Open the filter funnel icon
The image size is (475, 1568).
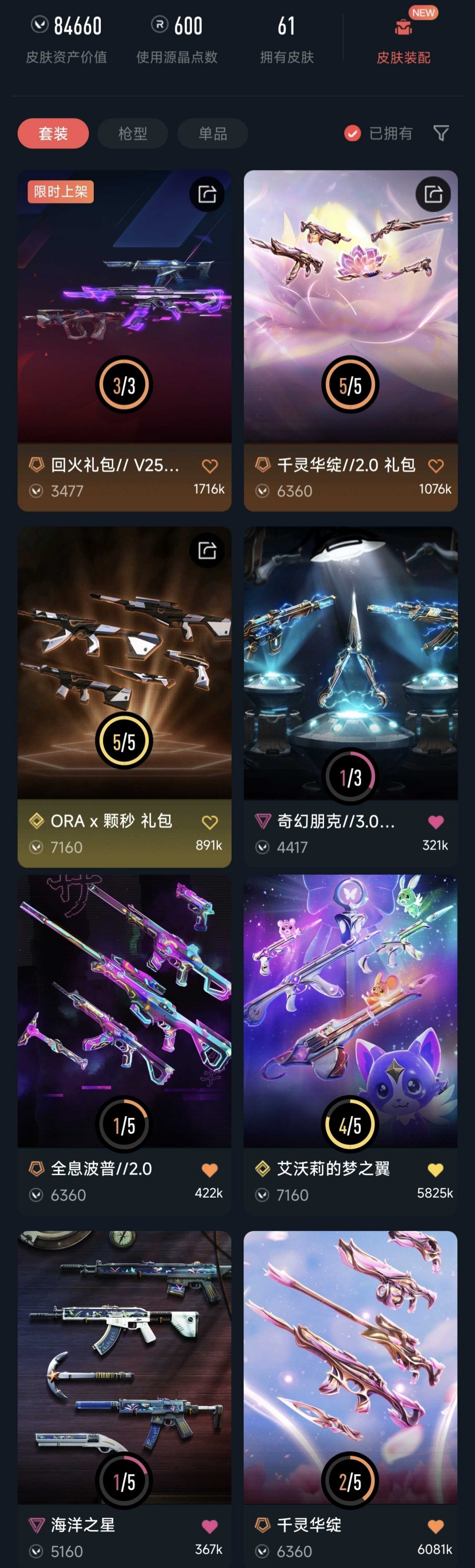[441, 133]
